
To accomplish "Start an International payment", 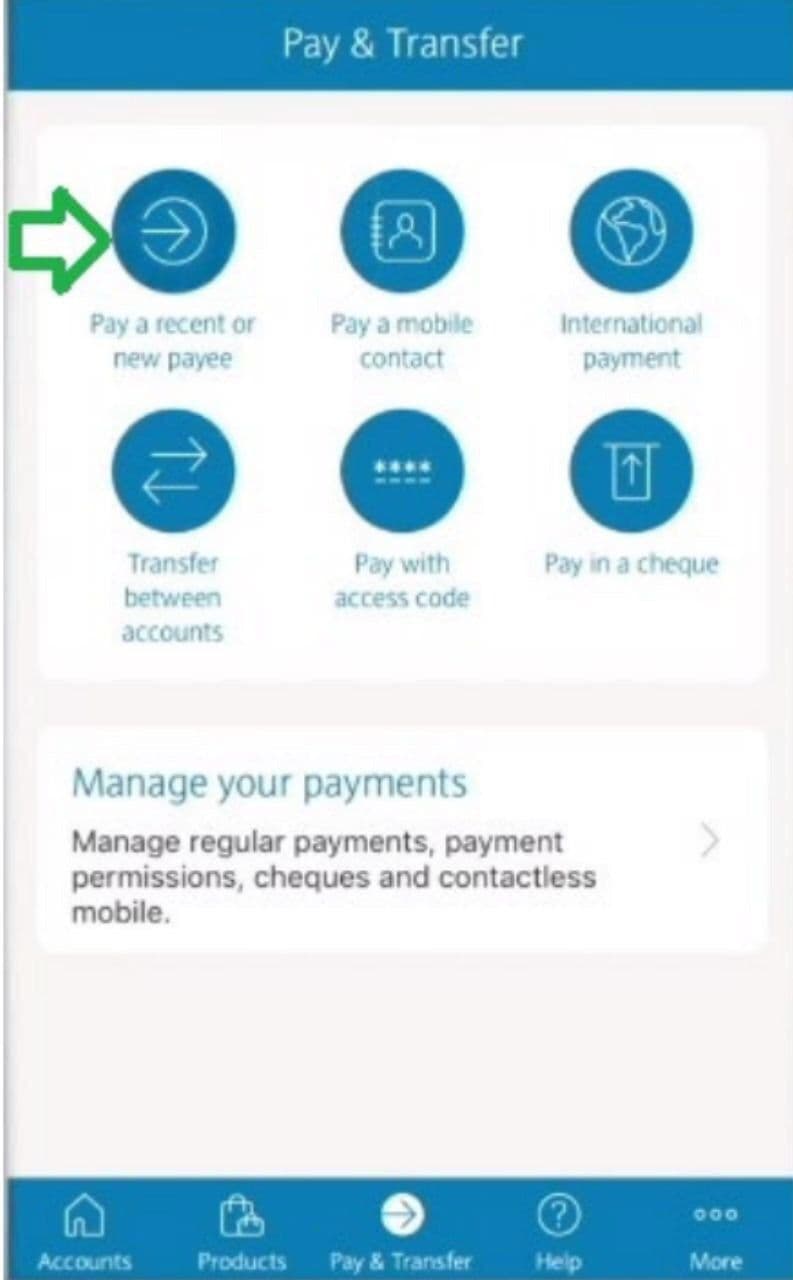I will click(x=631, y=232).
